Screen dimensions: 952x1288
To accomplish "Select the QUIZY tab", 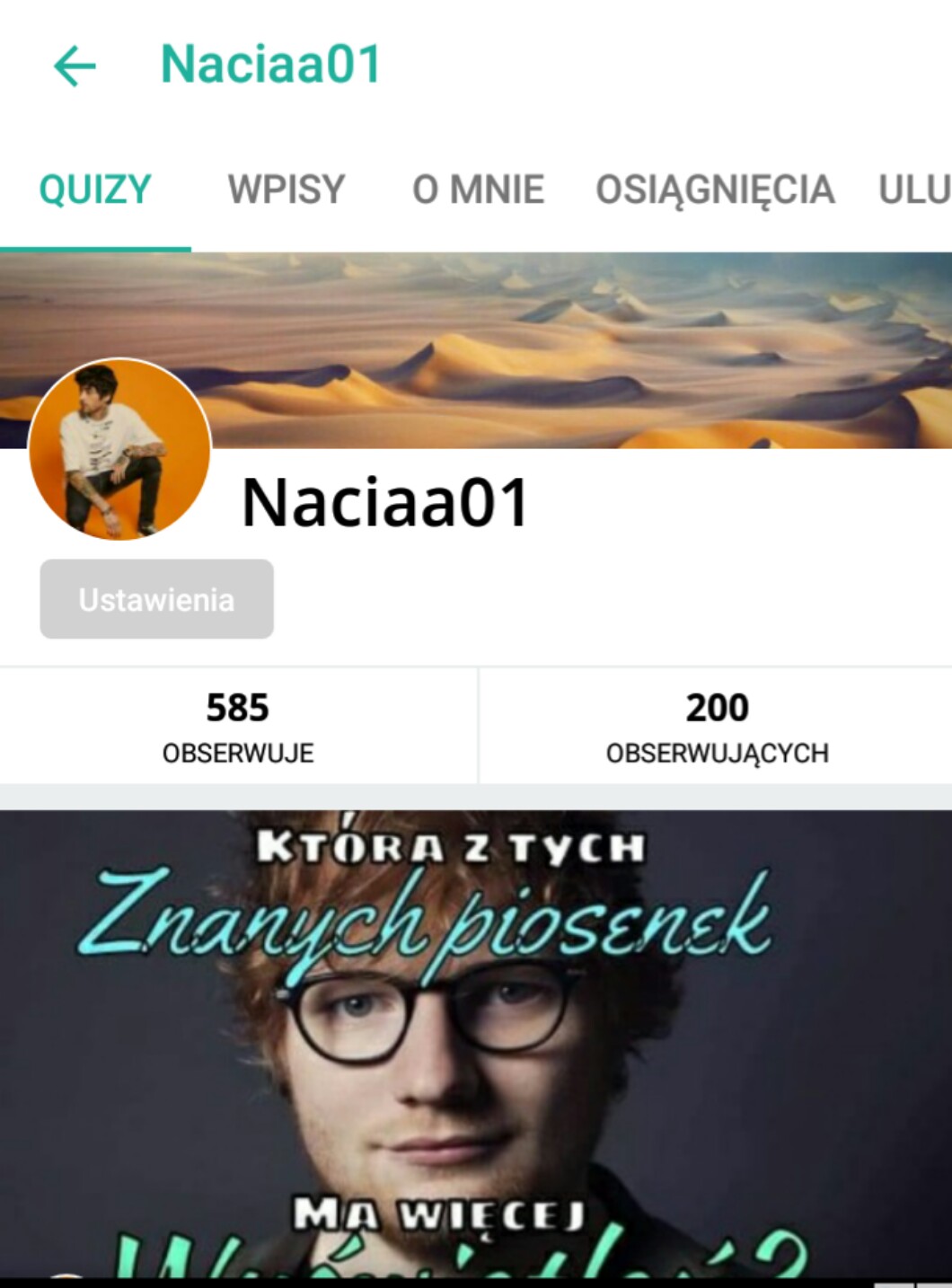I will [x=95, y=190].
